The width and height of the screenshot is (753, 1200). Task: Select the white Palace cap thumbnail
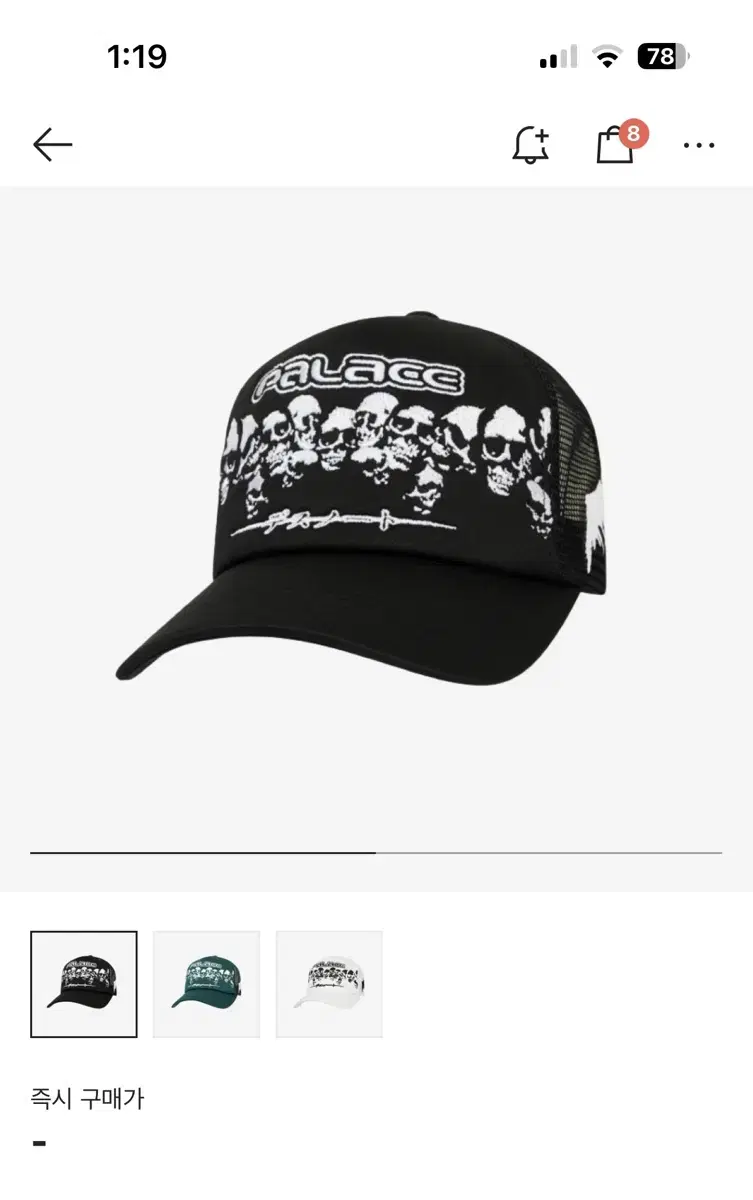click(329, 983)
